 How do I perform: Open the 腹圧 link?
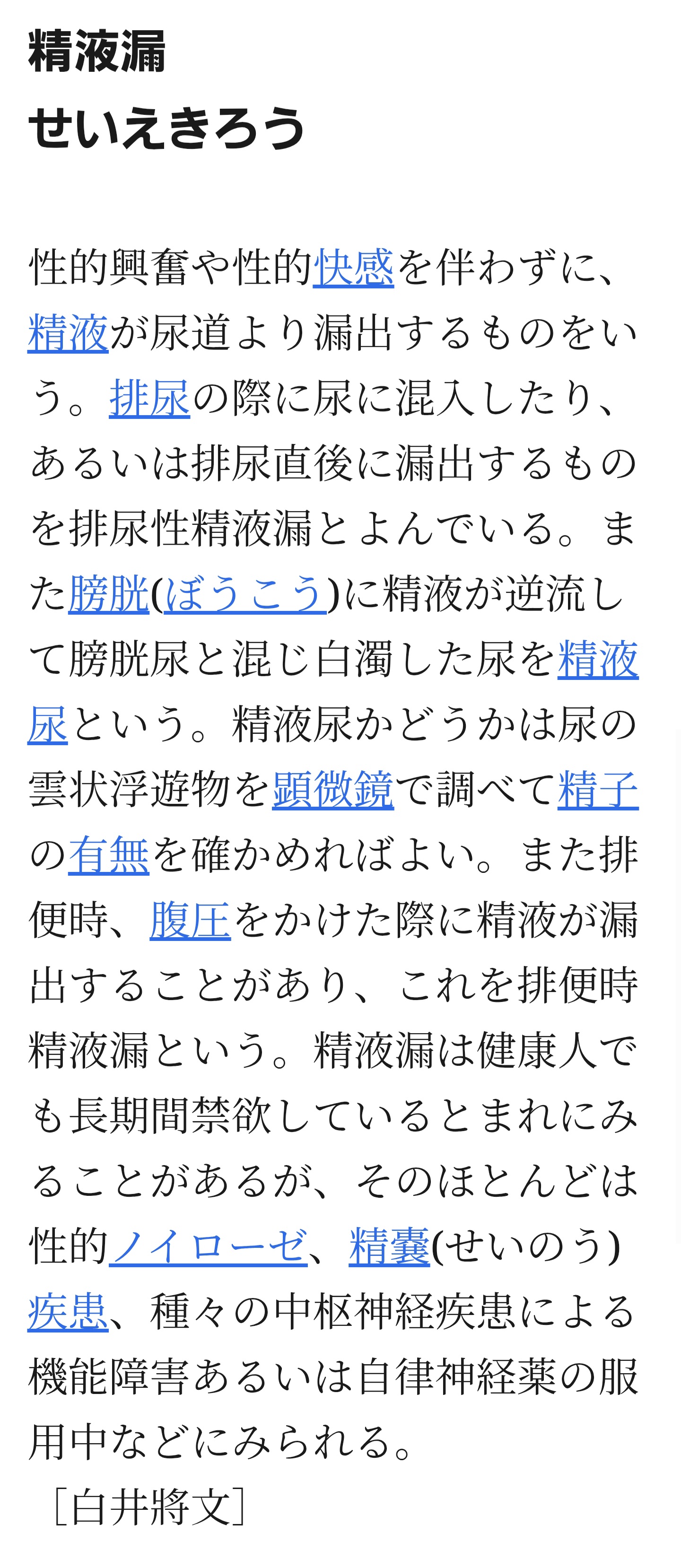pos(190,920)
